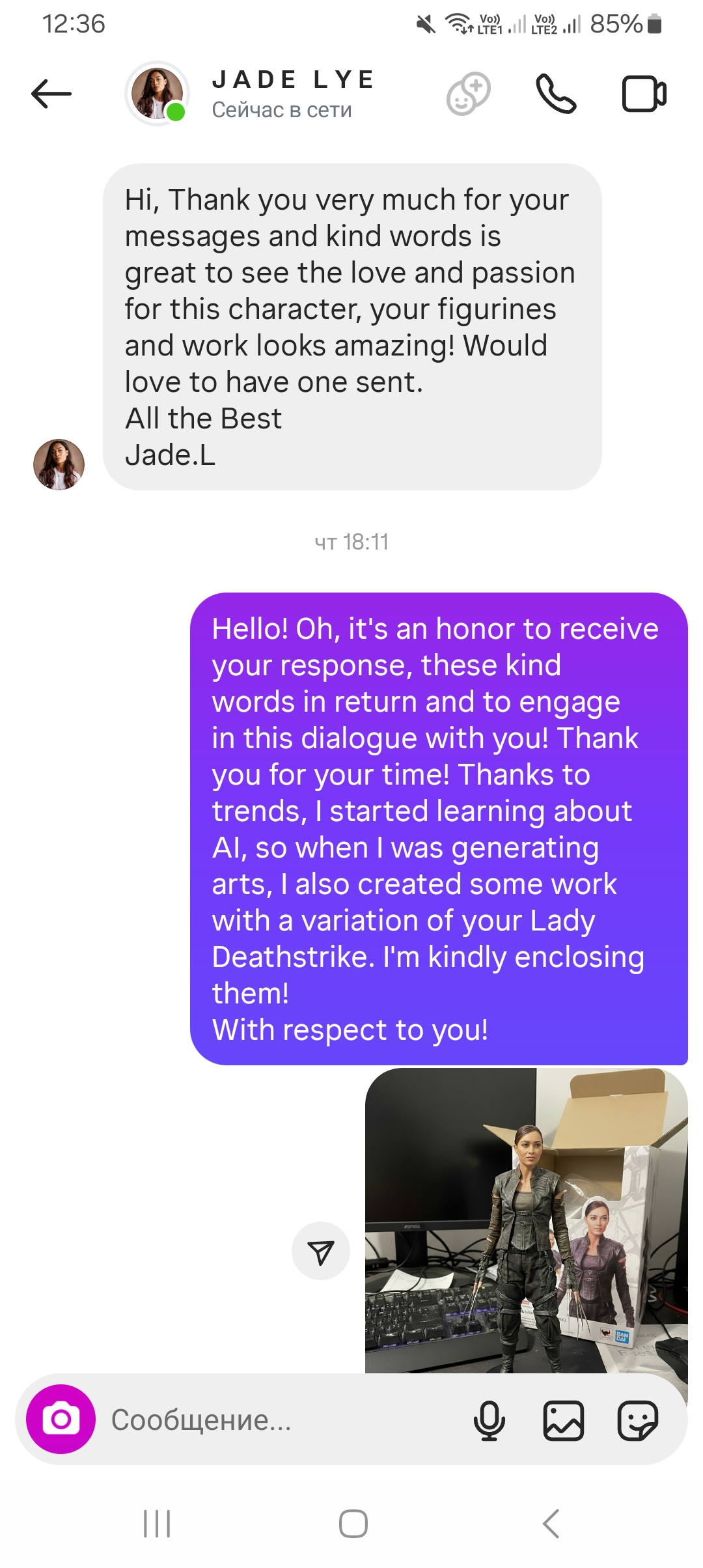Open recent apps from navigation bar
The image size is (703, 1568).
[157, 1524]
